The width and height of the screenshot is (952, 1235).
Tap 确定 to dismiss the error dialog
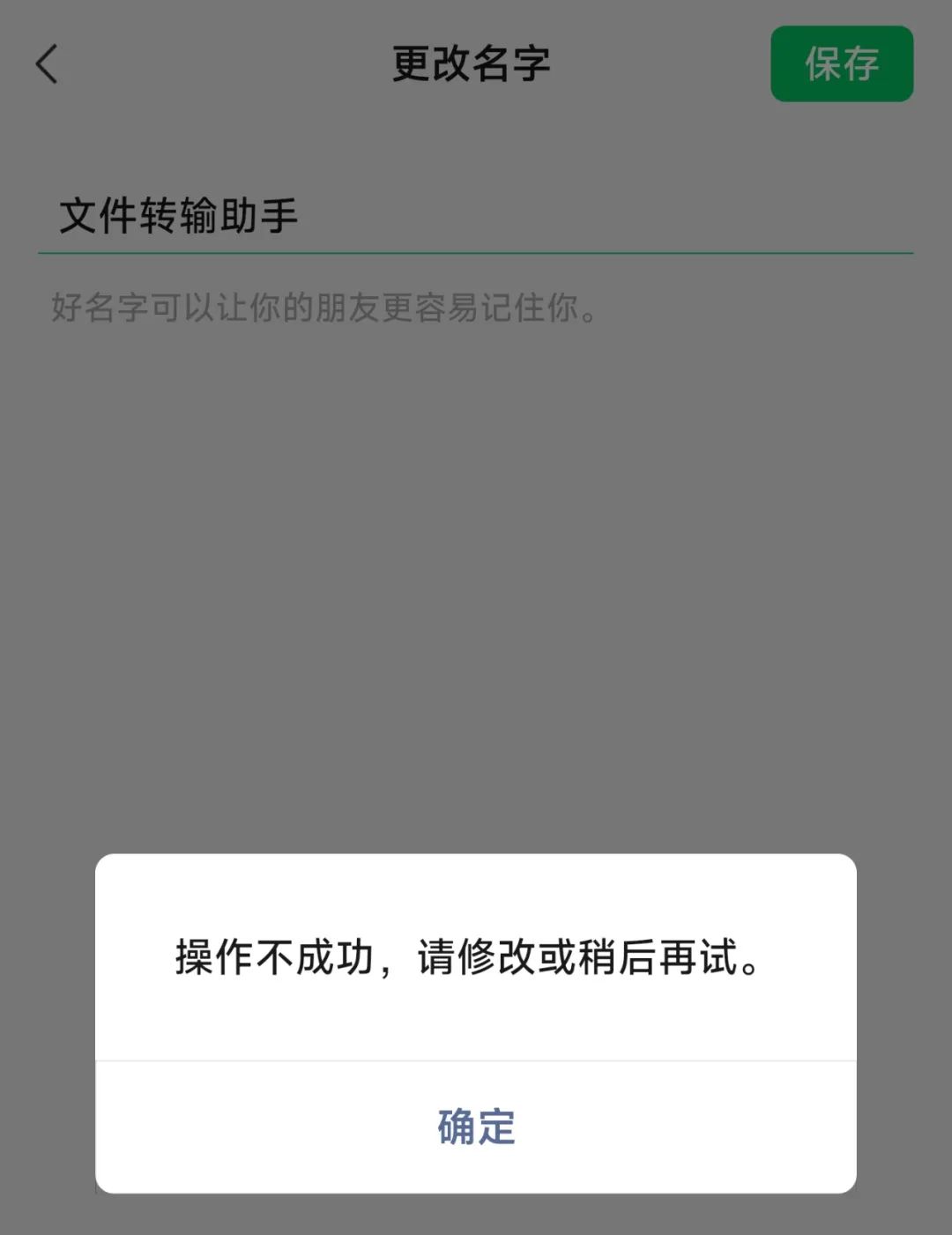point(476,1127)
